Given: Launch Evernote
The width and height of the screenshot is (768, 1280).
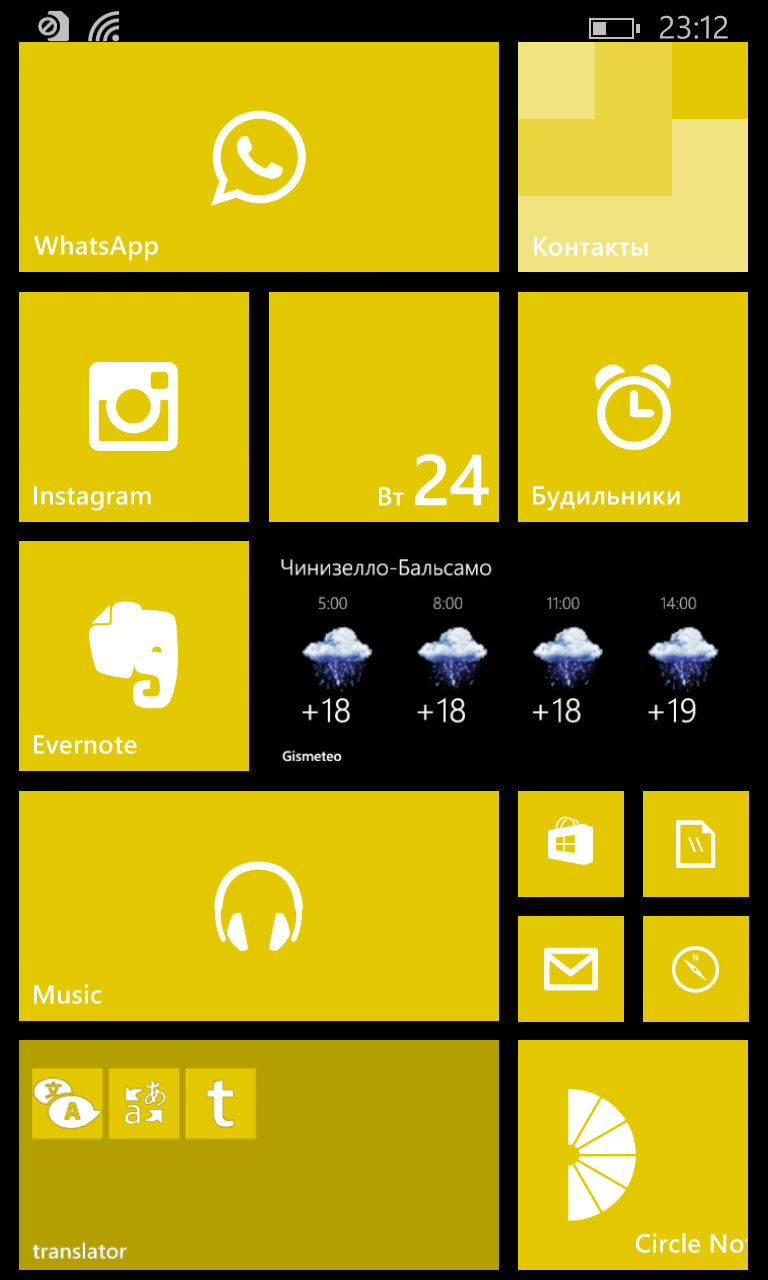Looking at the screenshot, I should (133, 655).
